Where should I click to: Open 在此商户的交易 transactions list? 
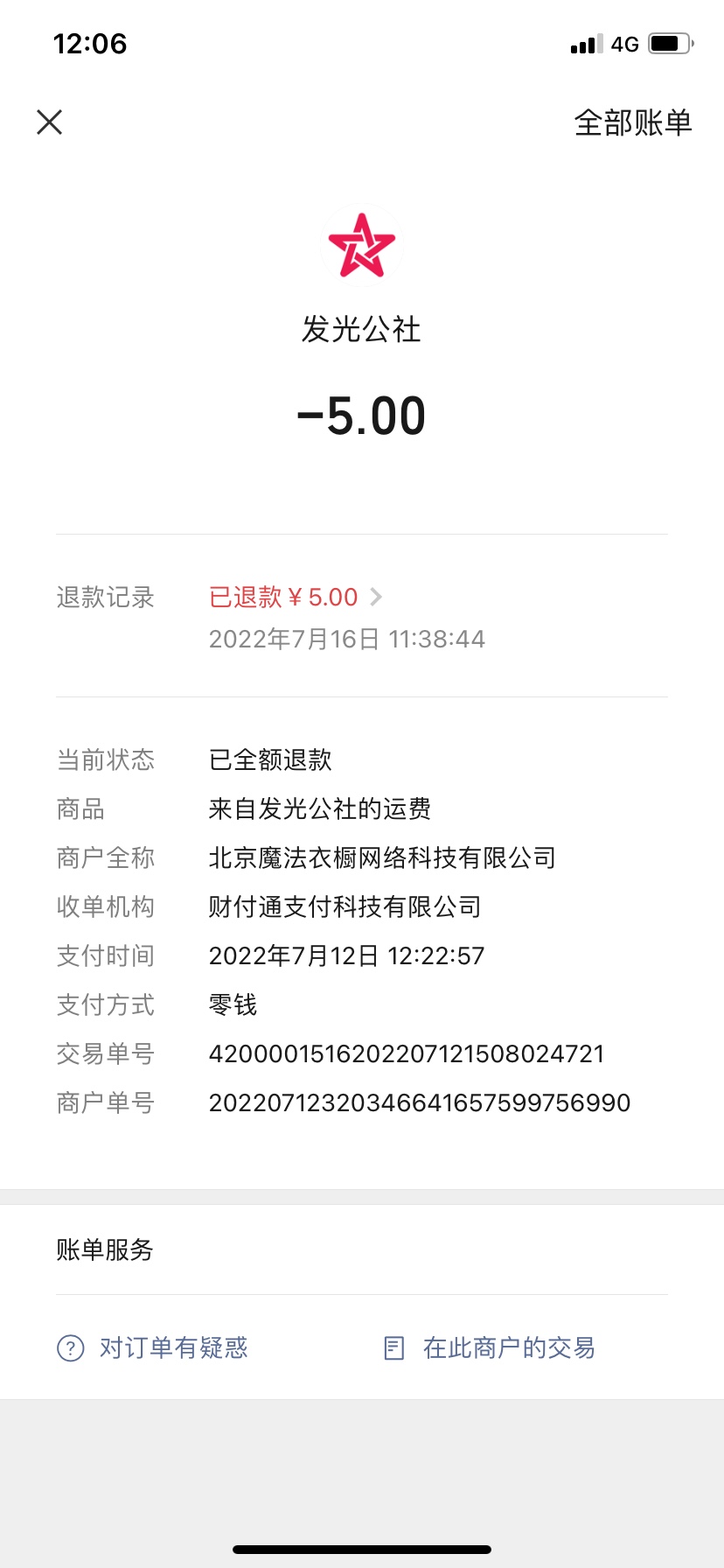tap(491, 1347)
